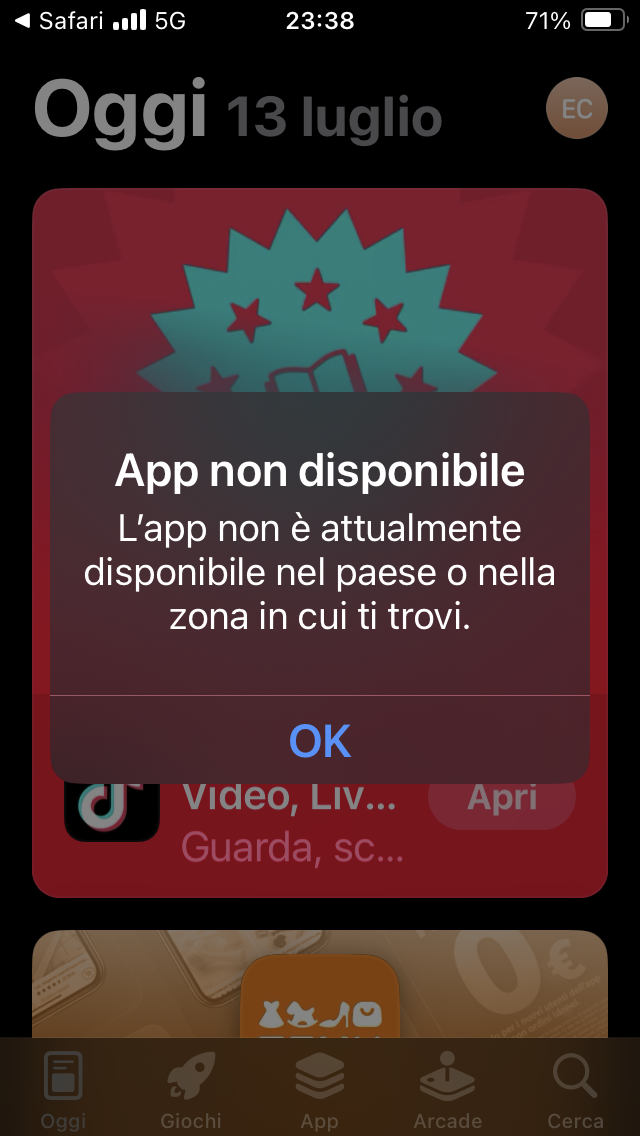Switch to the Giochi tab
Image resolution: width=640 pixels, height=1136 pixels.
coord(191,1090)
